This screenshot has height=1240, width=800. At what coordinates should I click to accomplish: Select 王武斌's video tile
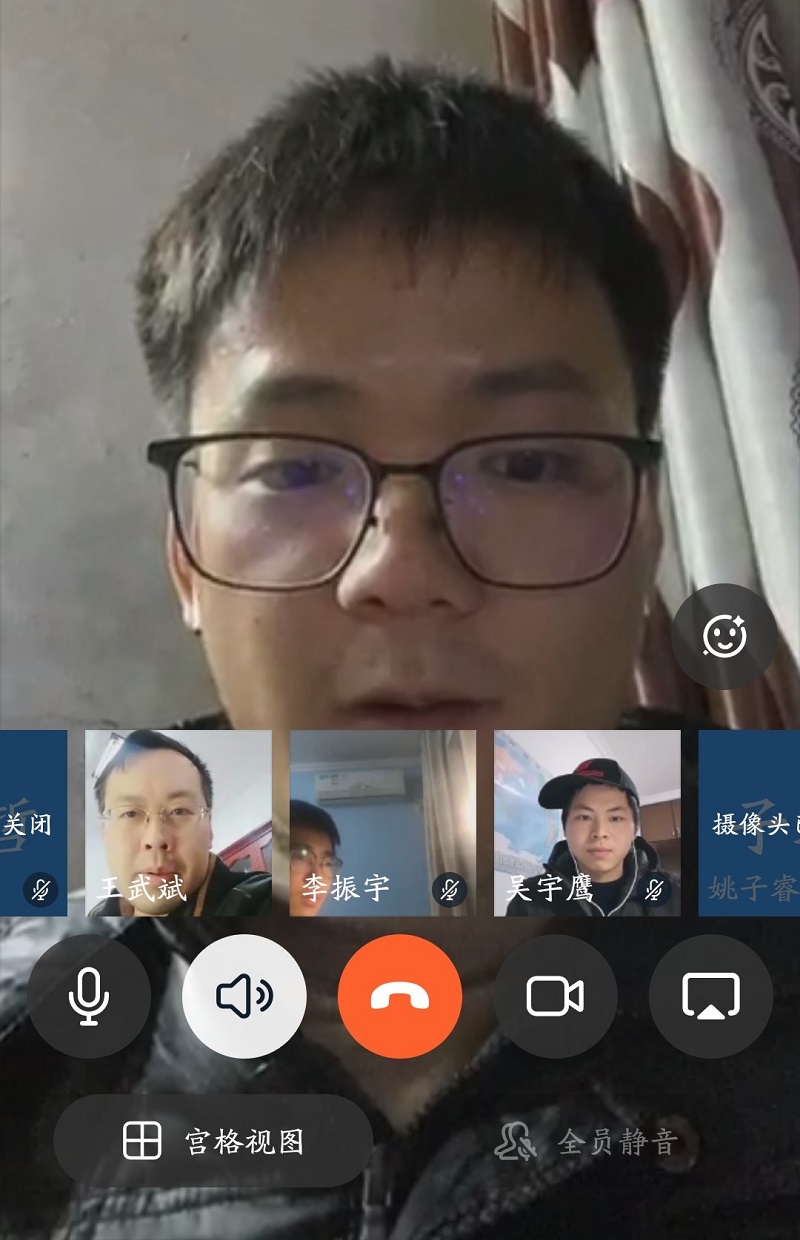178,822
